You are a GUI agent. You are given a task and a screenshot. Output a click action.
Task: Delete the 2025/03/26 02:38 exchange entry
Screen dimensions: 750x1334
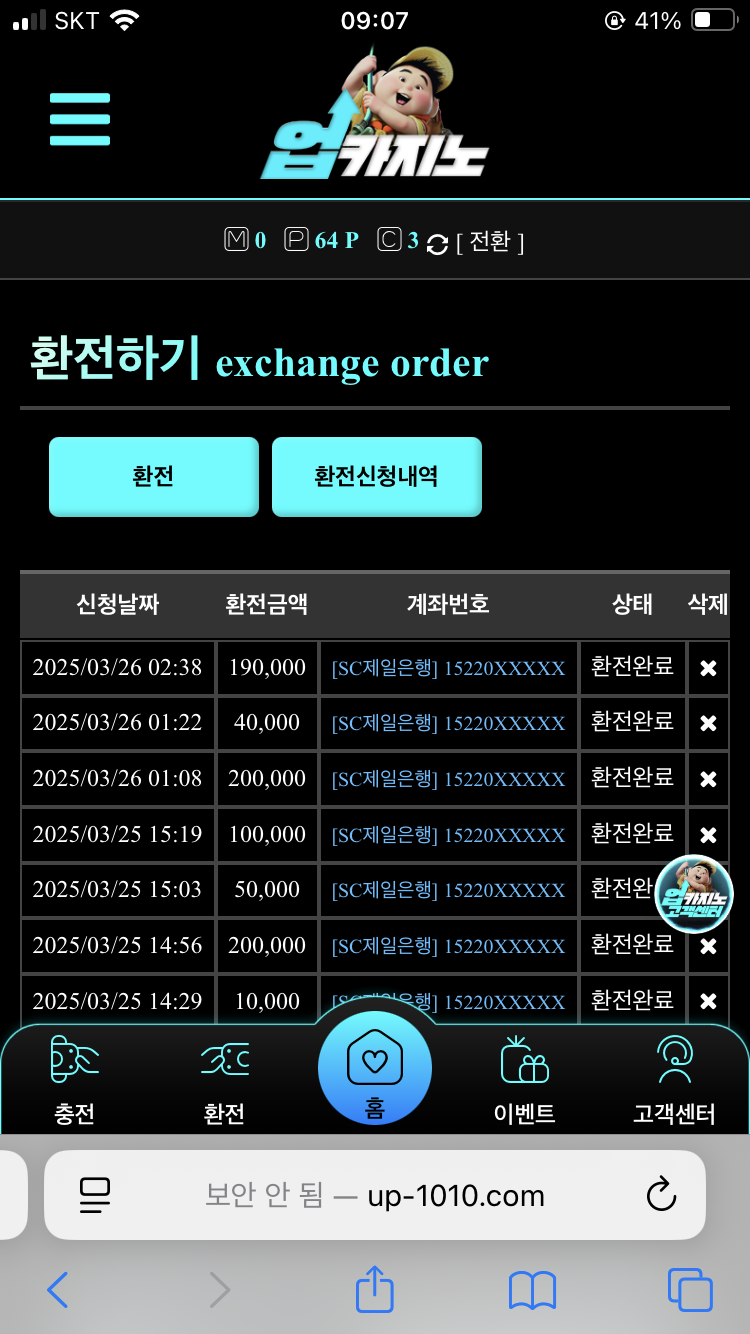tap(708, 668)
